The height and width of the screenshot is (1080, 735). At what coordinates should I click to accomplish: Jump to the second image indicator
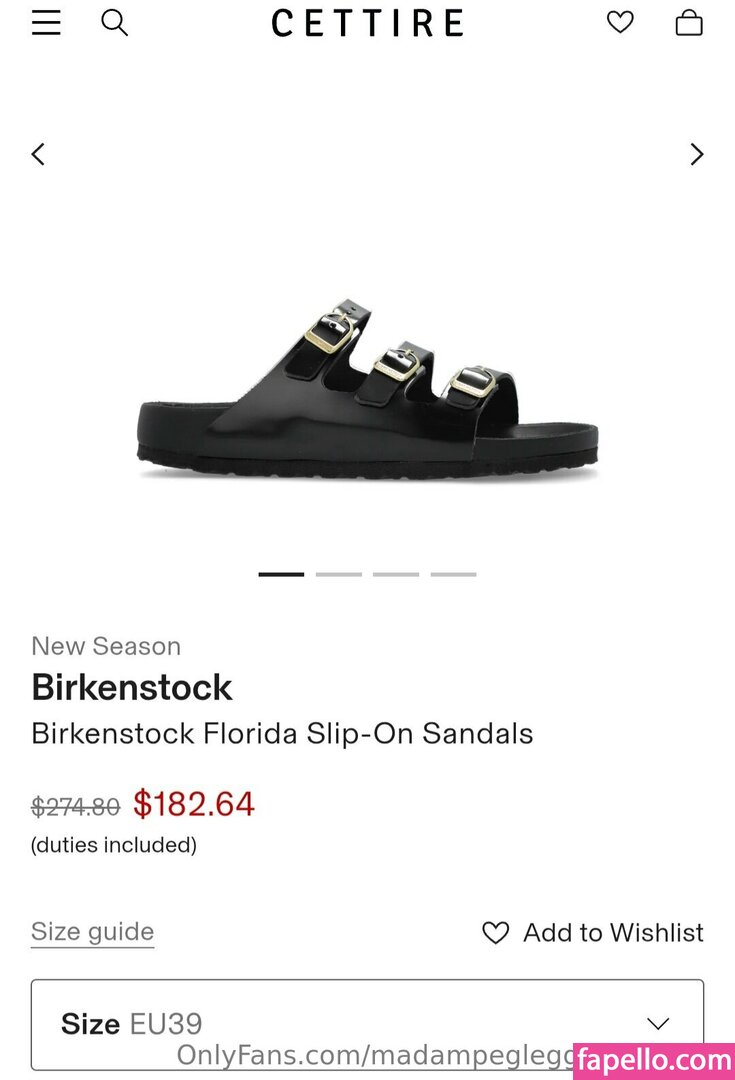coord(338,574)
